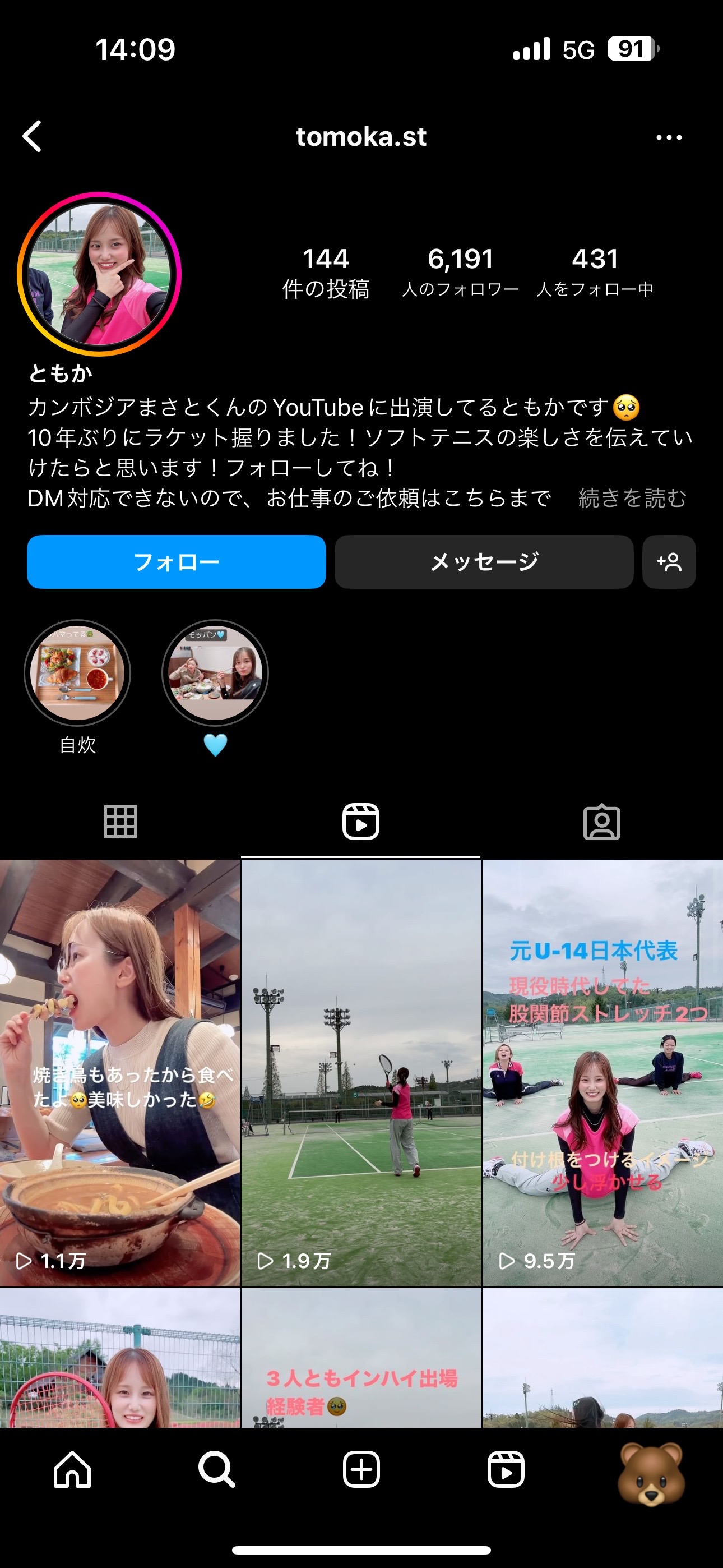Open the three-dot options menu
The height and width of the screenshot is (1568, 723).
668,137
